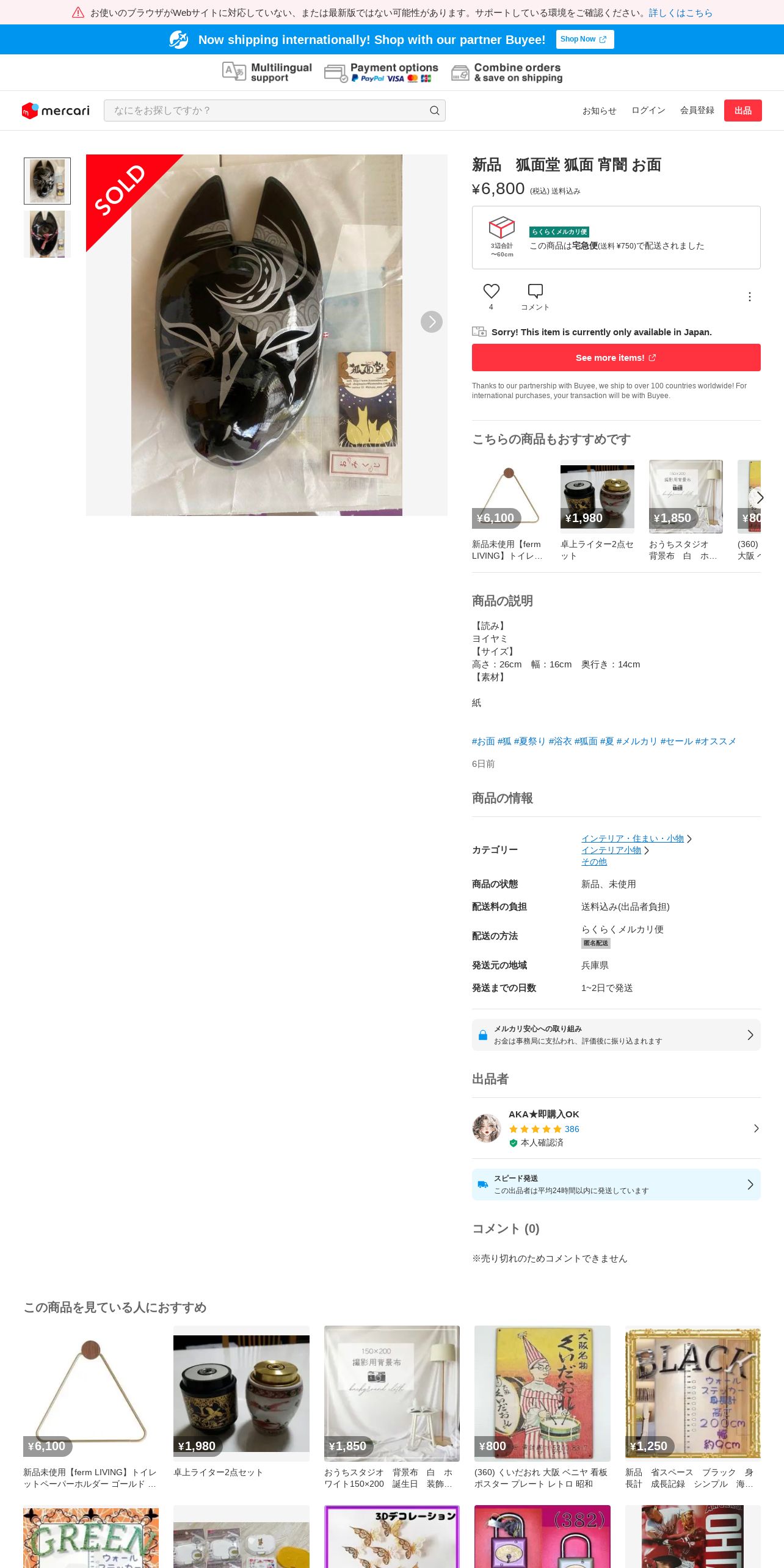
Task: Focus the Mercari search field
Action: coord(274,111)
